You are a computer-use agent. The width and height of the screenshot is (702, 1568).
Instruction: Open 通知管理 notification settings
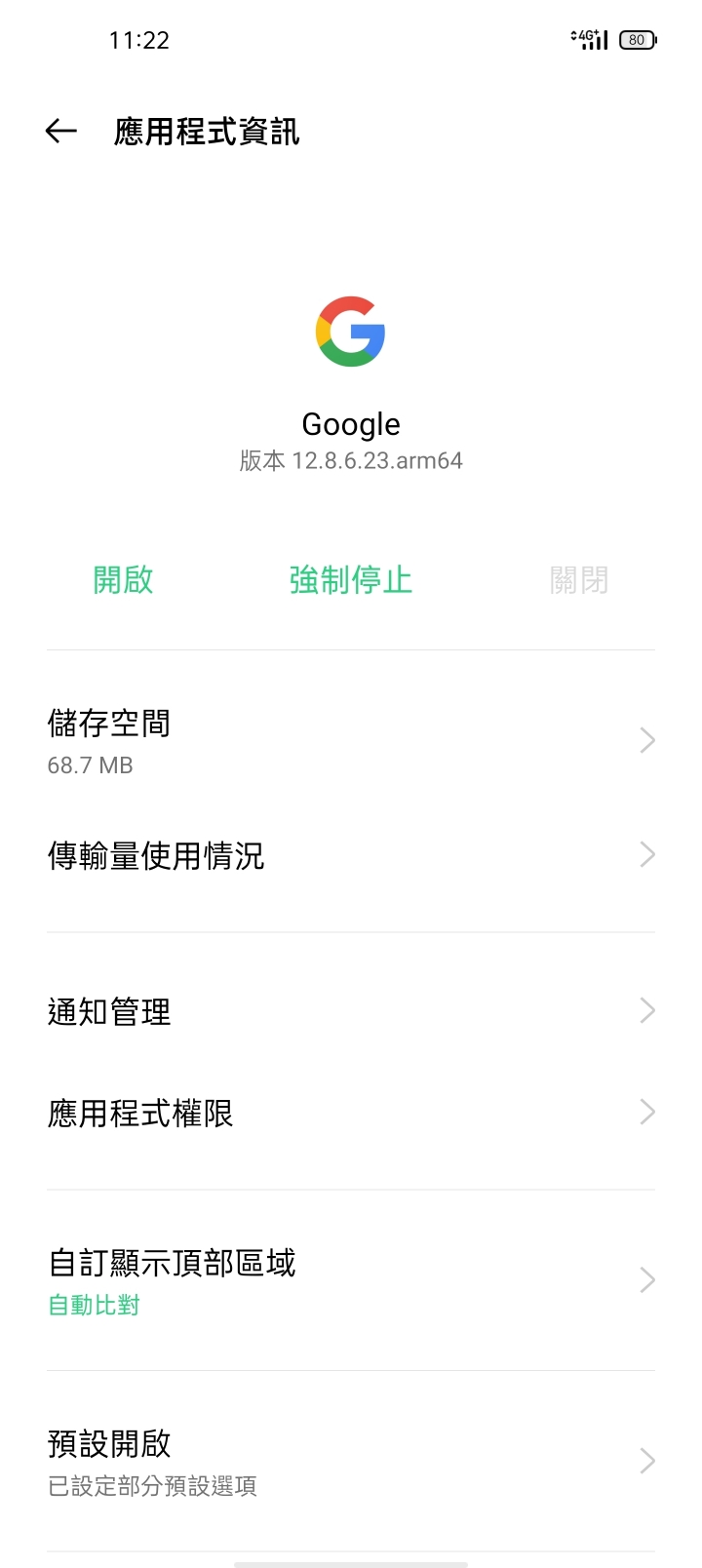click(x=351, y=1011)
